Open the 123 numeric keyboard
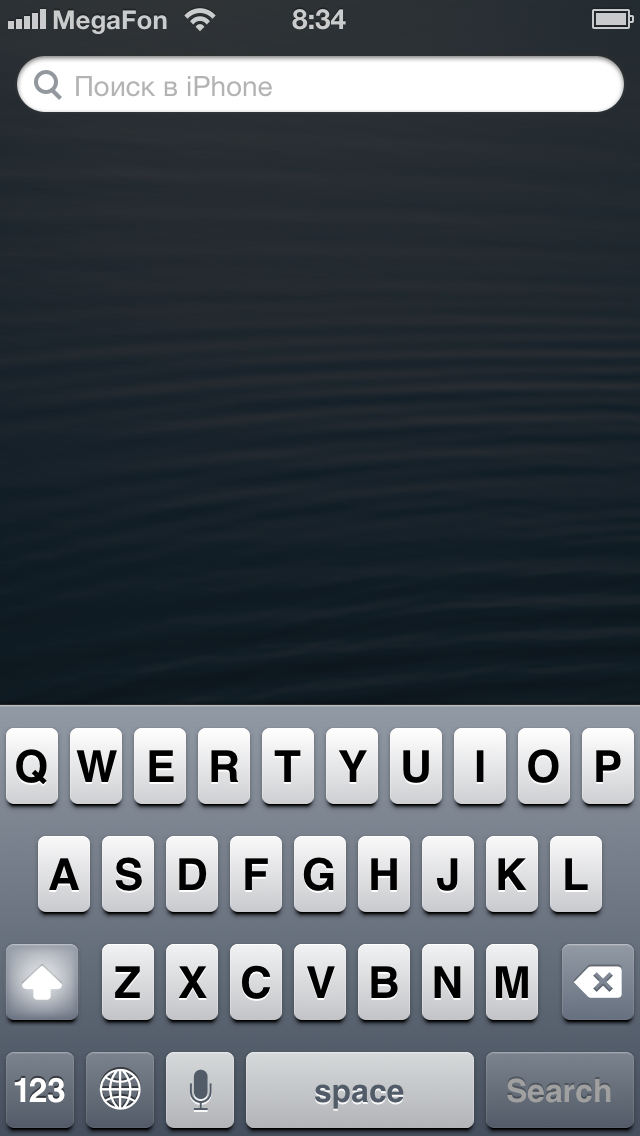 (40, 1090)
